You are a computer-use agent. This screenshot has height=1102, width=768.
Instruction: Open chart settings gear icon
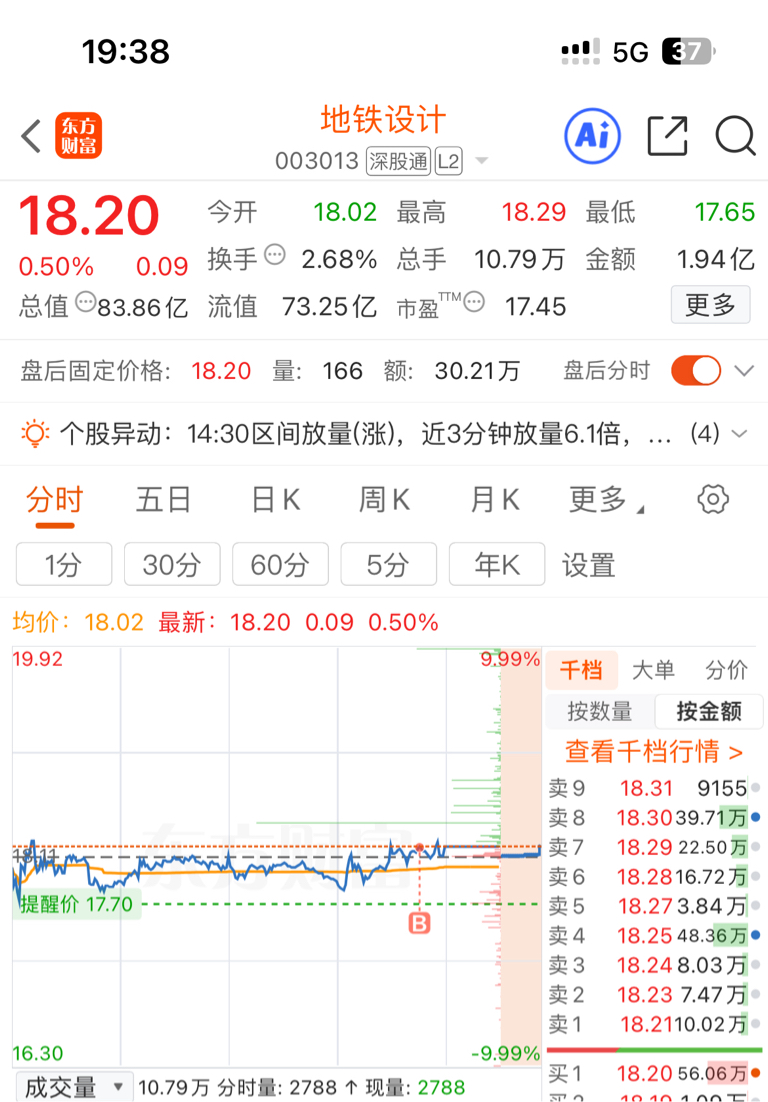pyautogui.click(x=712, y=500)
